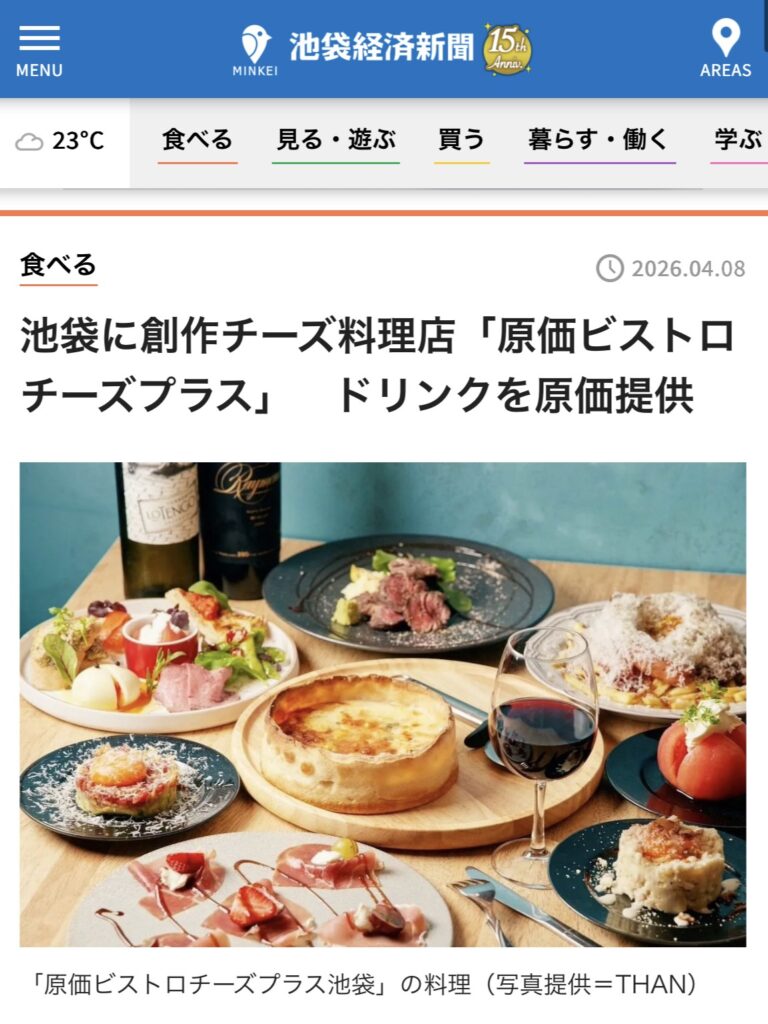Switch to the 見る・遊ぶ category tab
The width and height of the screenshot is (768, 1024).
[x=336, y=141]
